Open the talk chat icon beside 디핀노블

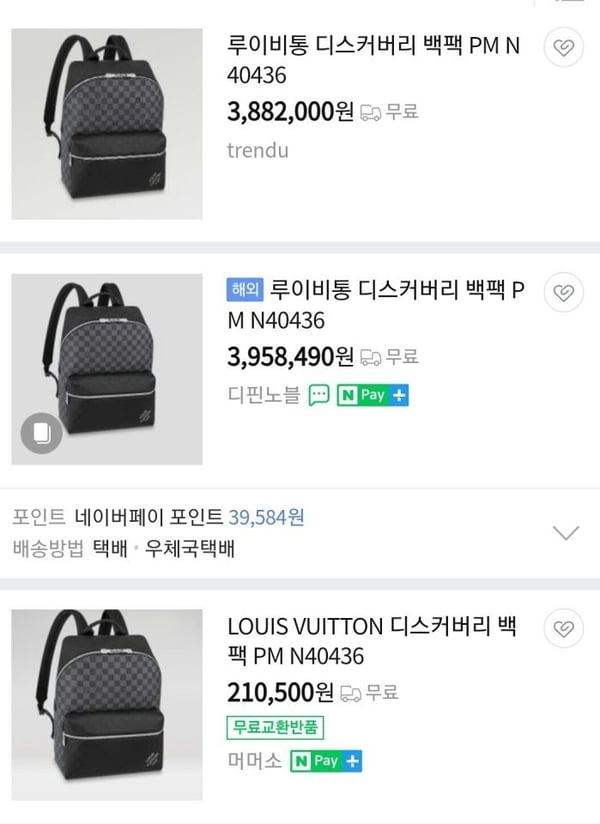pyautogui.click(x=319, y=395)
